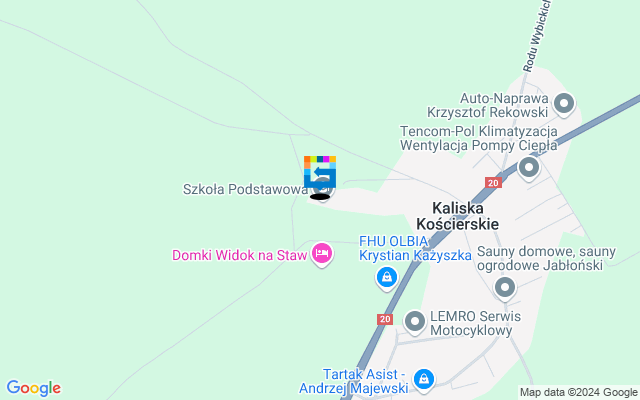The width and height of the screenshot is (640, 400).
Task: Open the Google logo link
Action: [33, 388]
